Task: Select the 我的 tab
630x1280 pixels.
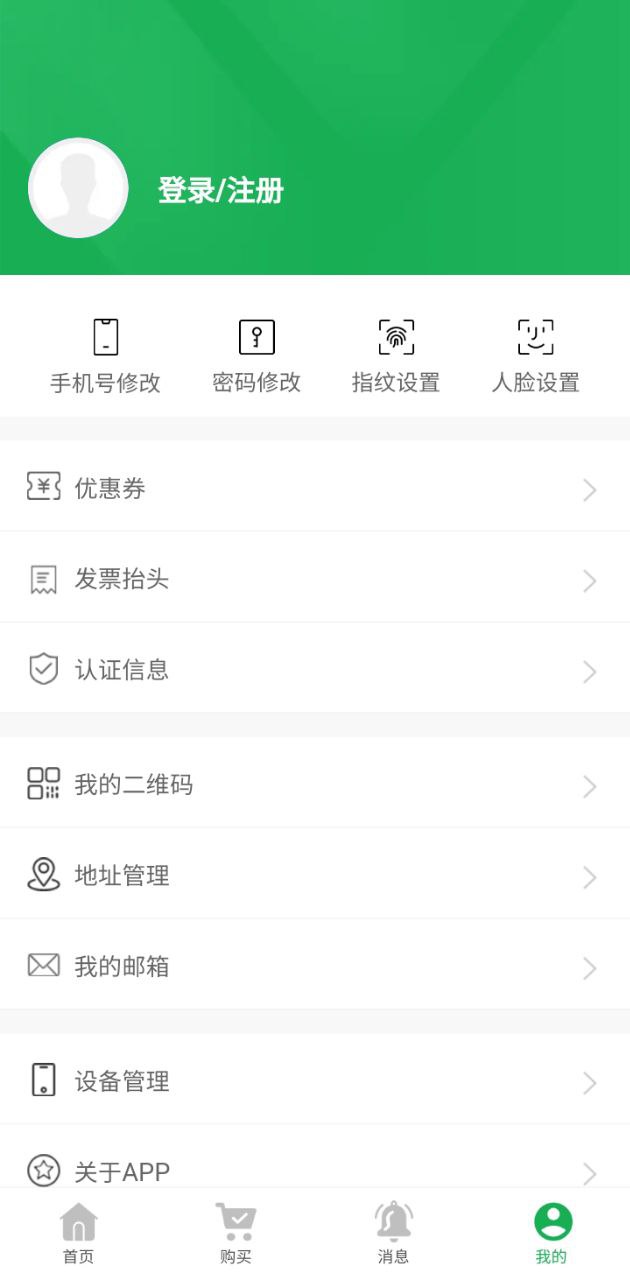Action: coord(552,1233)
